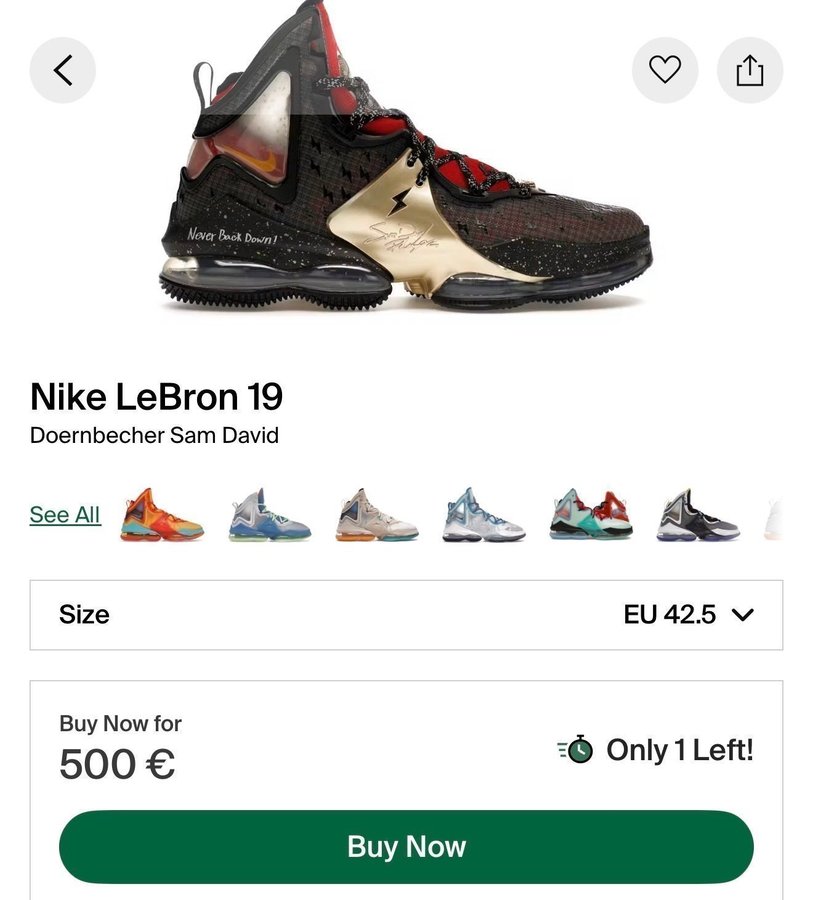View the black and navy colorway

pos(698,516)
